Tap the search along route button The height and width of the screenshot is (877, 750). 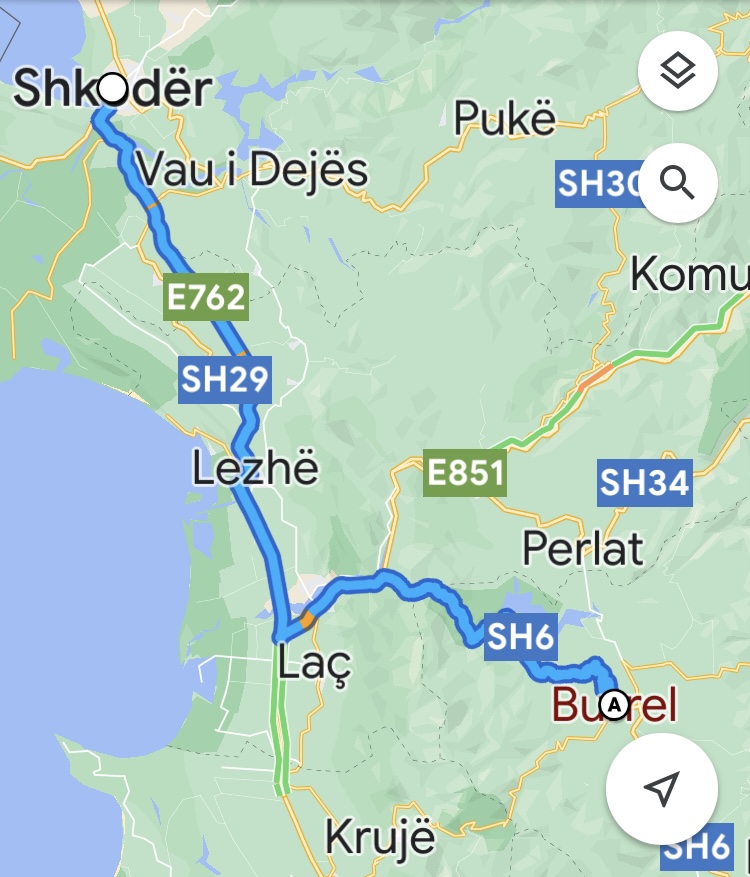tap(677, 184)
